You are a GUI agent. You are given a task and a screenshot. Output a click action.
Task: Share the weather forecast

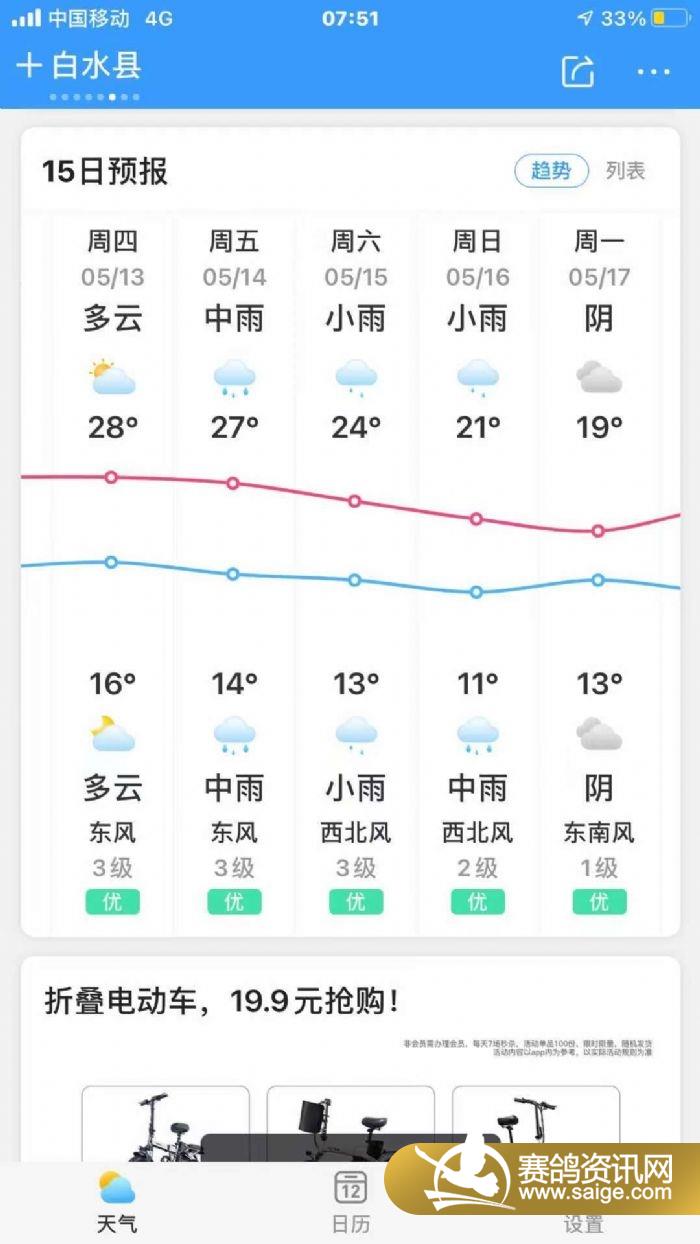pos(577,71)
